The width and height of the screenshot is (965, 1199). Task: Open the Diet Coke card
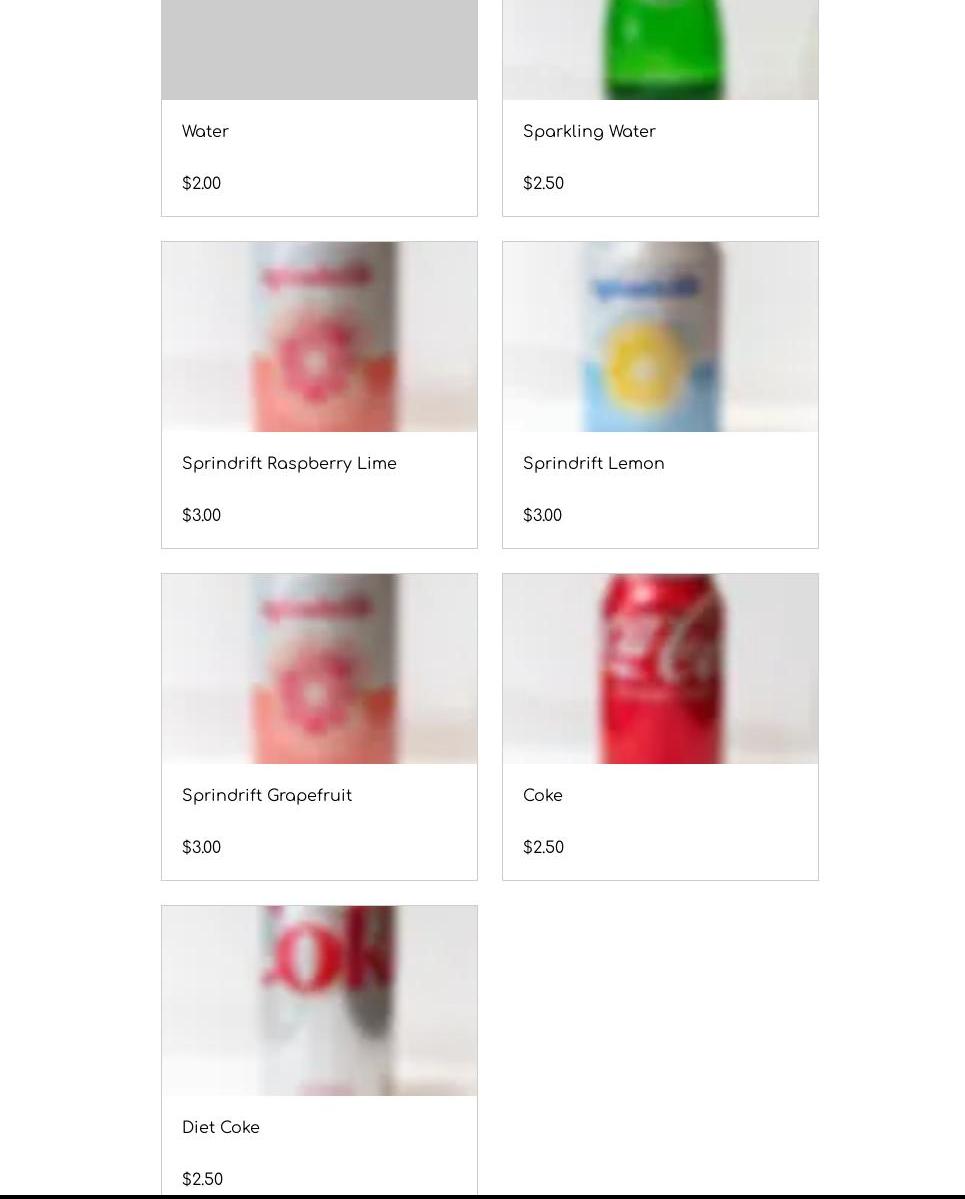(x=319, y=1050)
